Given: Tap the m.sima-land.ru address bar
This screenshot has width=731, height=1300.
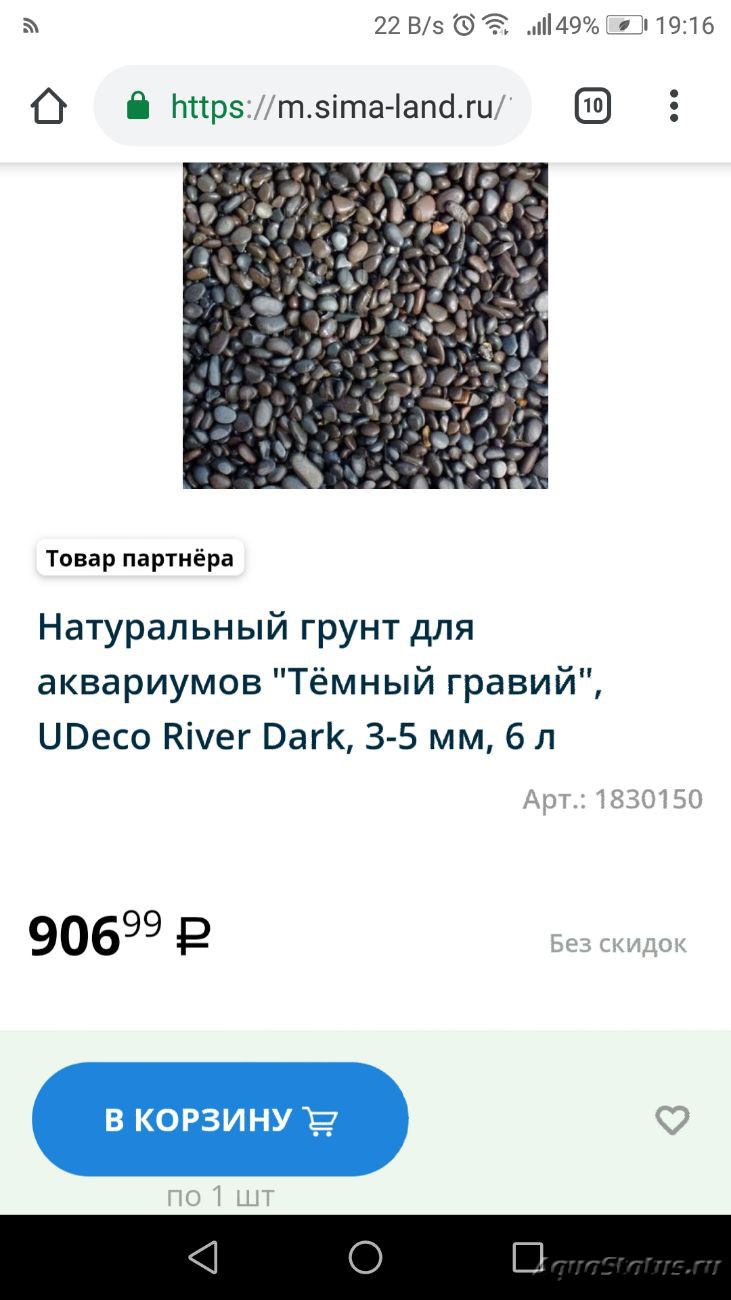Looking at the screenshot, I should pos(313,106).
